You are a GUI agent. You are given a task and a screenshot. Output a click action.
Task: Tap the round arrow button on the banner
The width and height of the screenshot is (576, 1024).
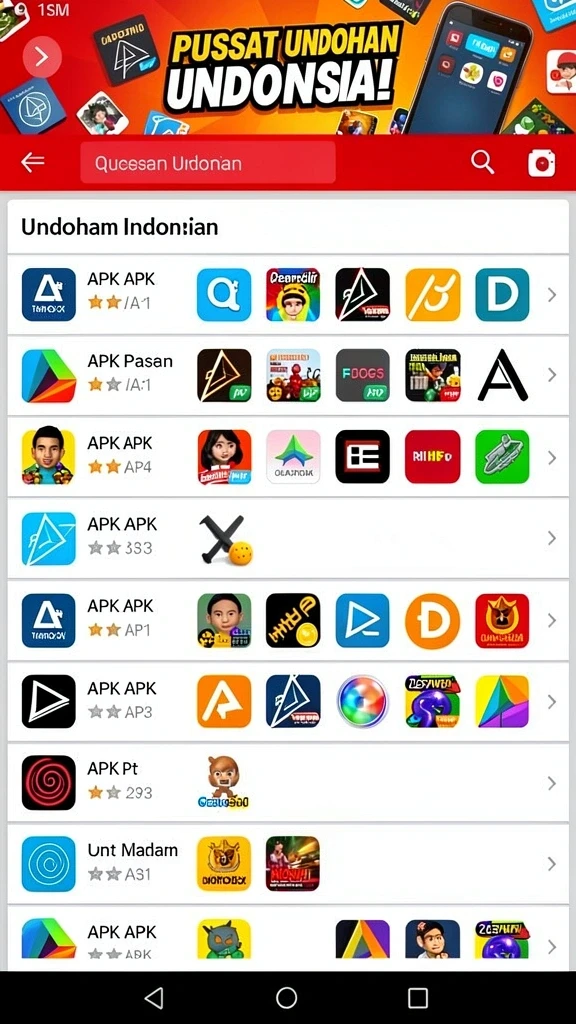(42, 57)
